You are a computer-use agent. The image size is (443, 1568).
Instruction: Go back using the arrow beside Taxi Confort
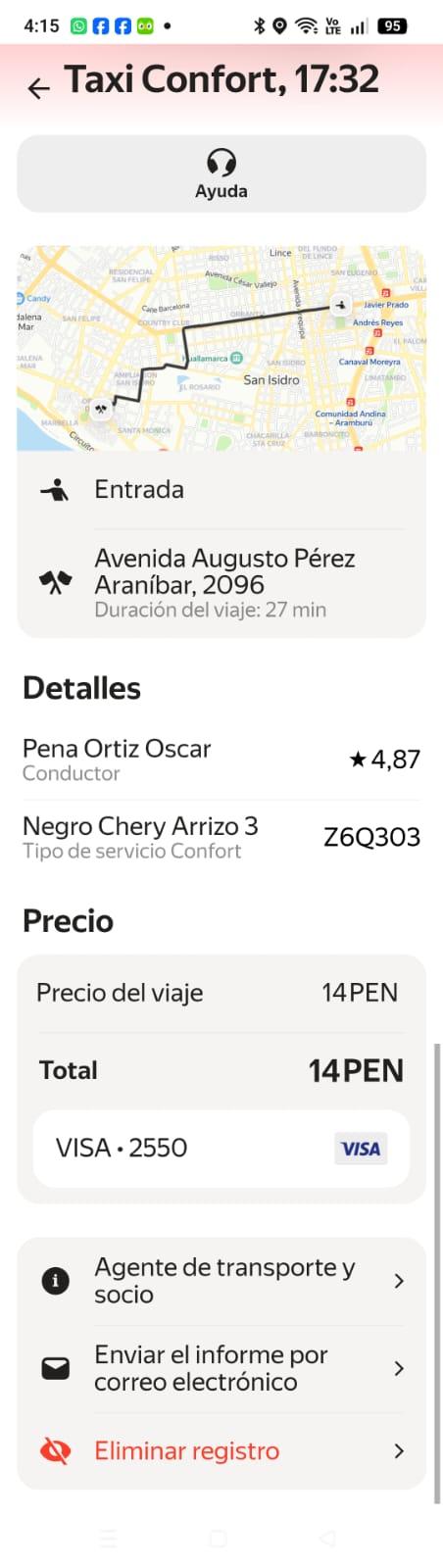pos(38,89)
